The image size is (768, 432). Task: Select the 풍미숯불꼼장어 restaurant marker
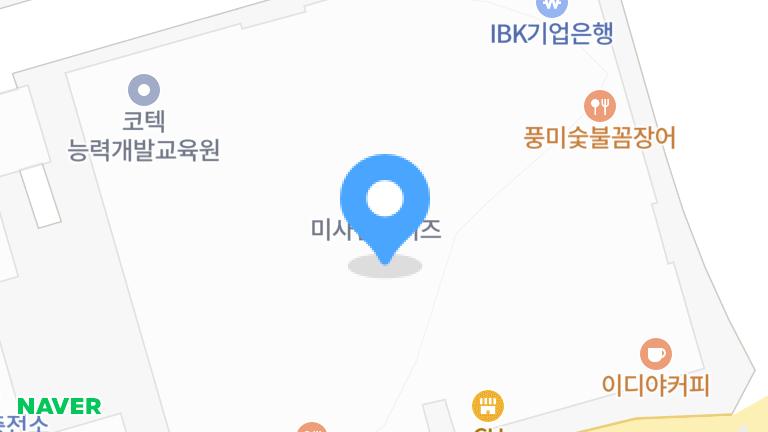(599, 105)
